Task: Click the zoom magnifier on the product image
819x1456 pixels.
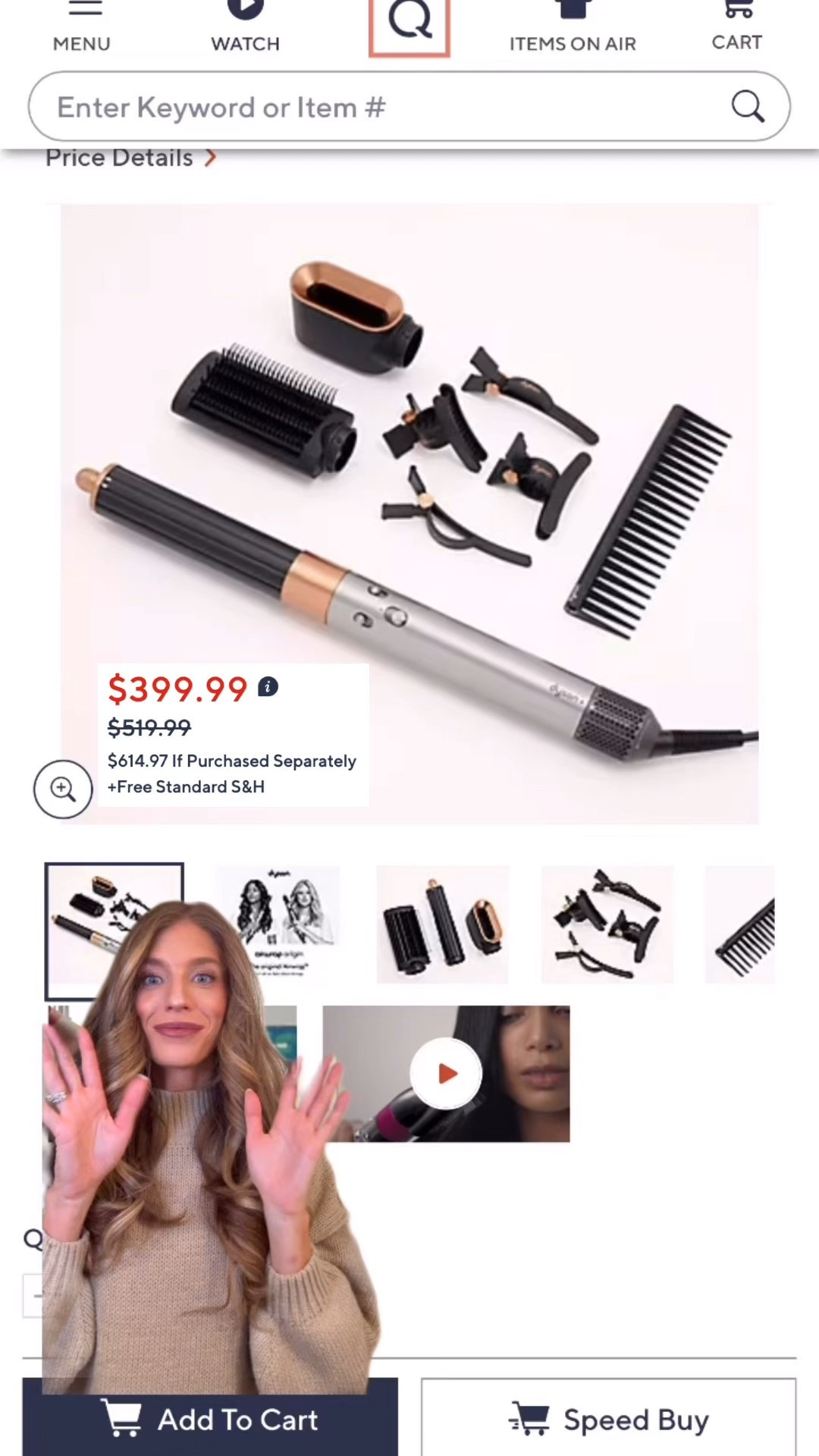Action: (x=63, y=789)
